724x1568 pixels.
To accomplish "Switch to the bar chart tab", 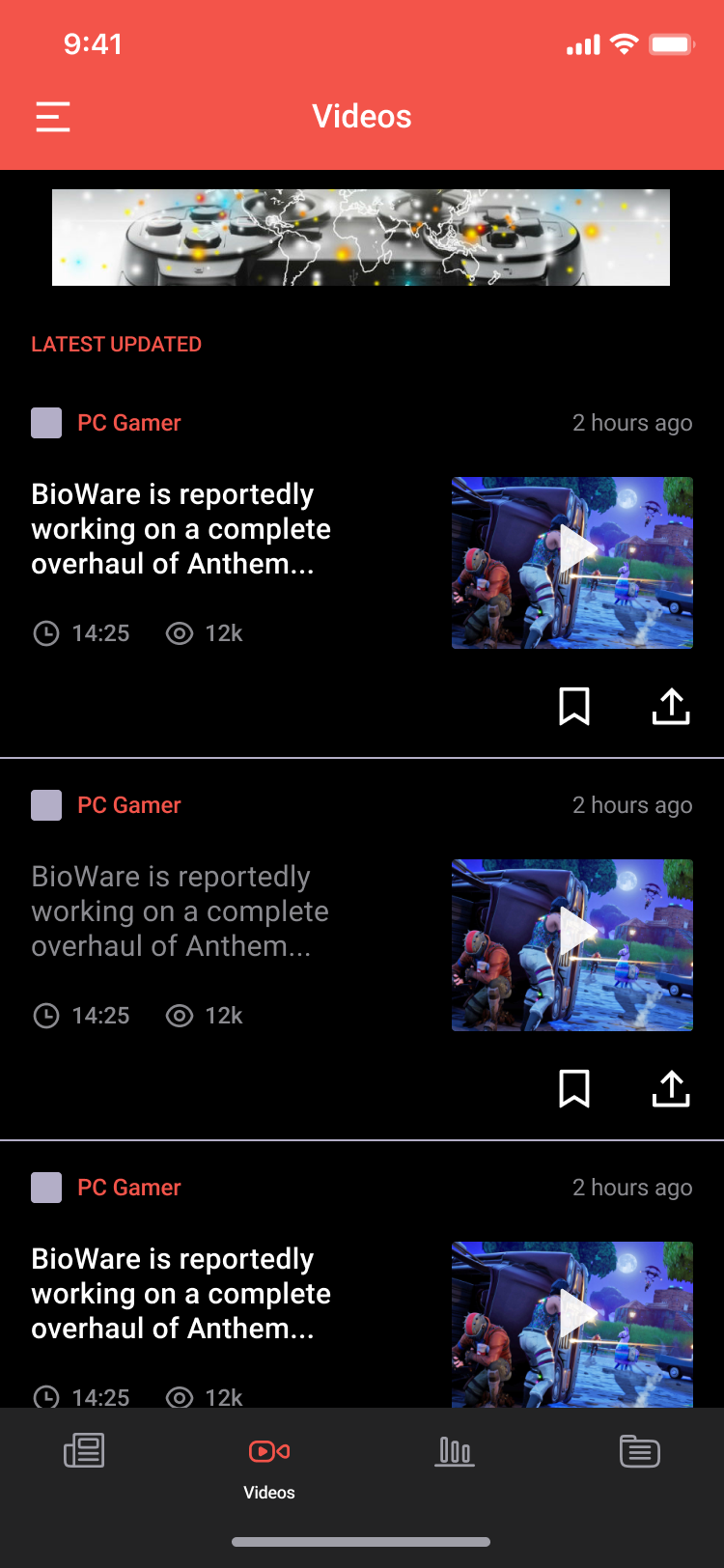I will 455,1451.
